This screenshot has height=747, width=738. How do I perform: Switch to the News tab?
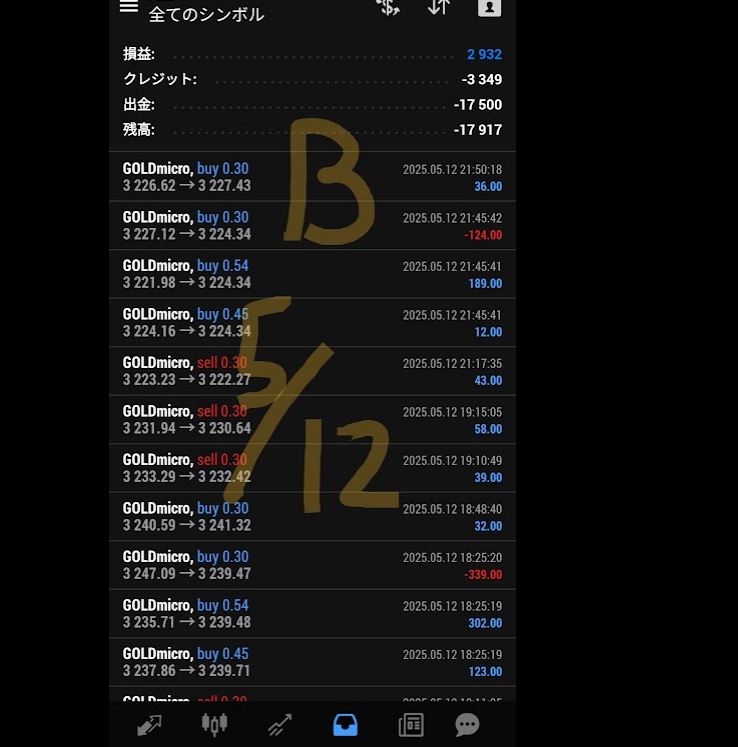(410, 725)
